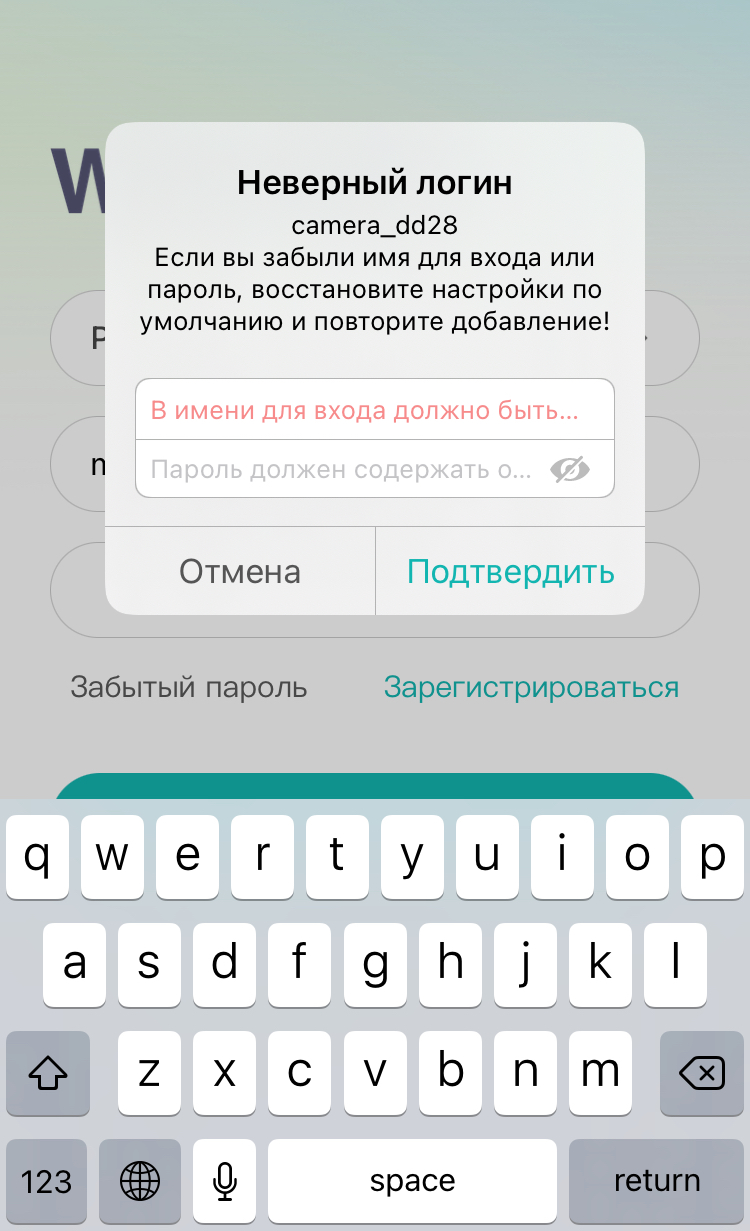Image resolution: width=750 pixels, height=1231 pixels.
Task: Tap the globe key to change language
Action: coord(139,1181)
